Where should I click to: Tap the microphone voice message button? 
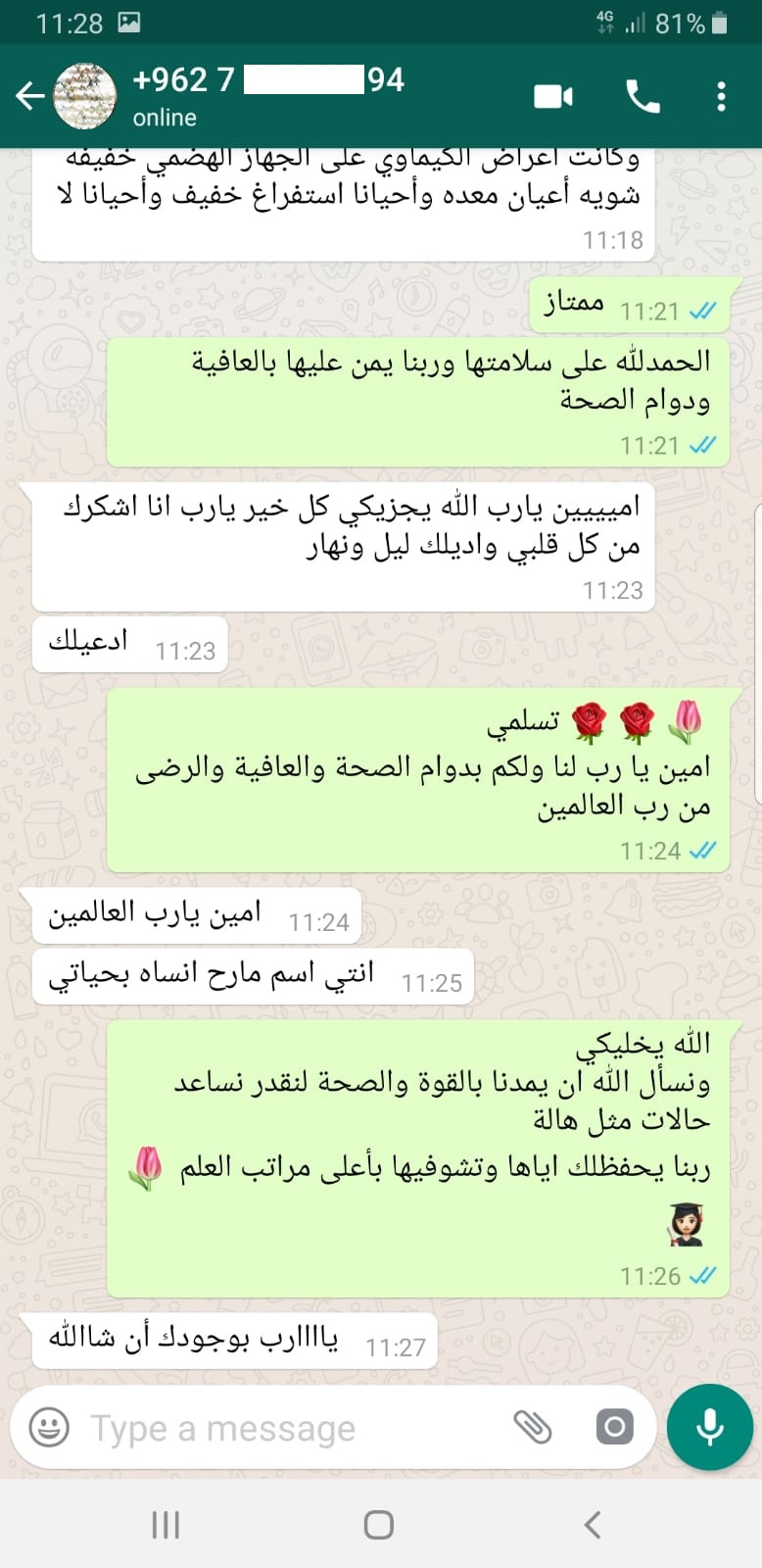[709, 1427]
